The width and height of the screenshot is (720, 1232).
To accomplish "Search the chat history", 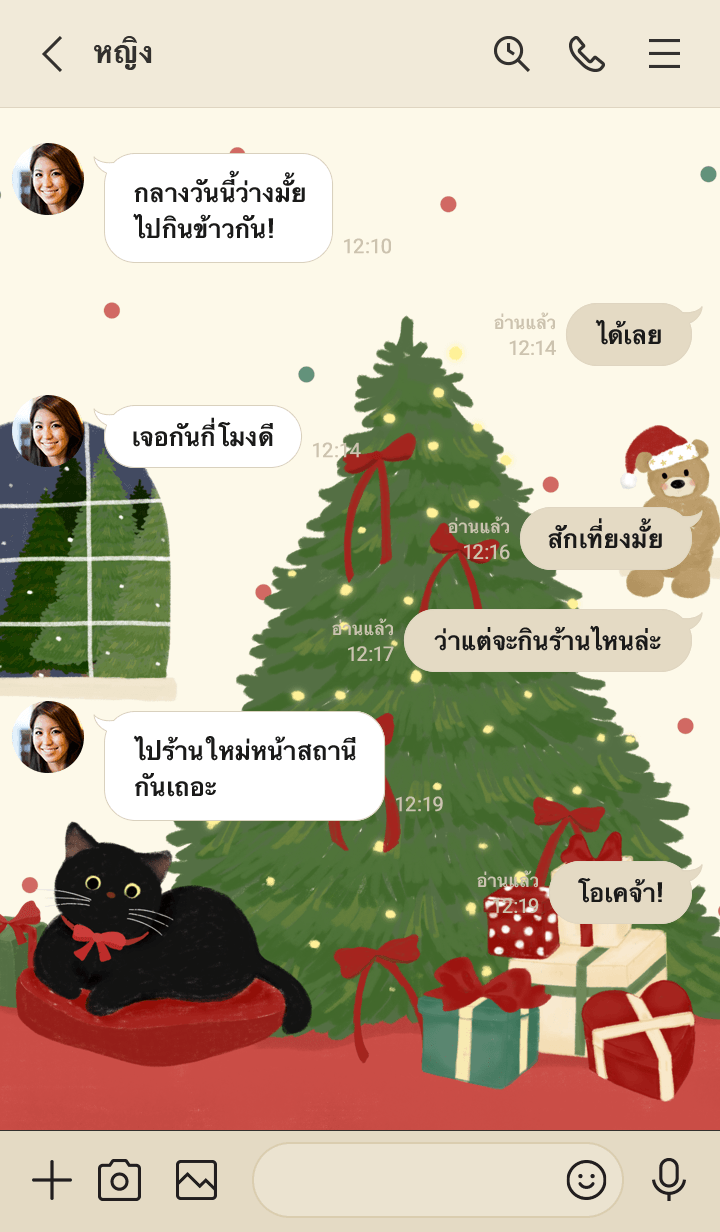I will coord(511,54).
